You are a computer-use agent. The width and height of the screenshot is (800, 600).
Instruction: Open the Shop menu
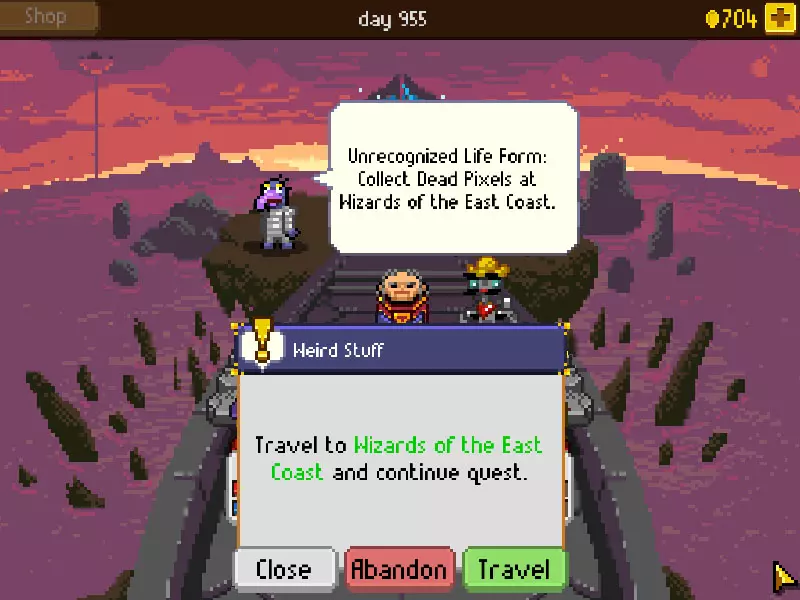tap(46, 16)
